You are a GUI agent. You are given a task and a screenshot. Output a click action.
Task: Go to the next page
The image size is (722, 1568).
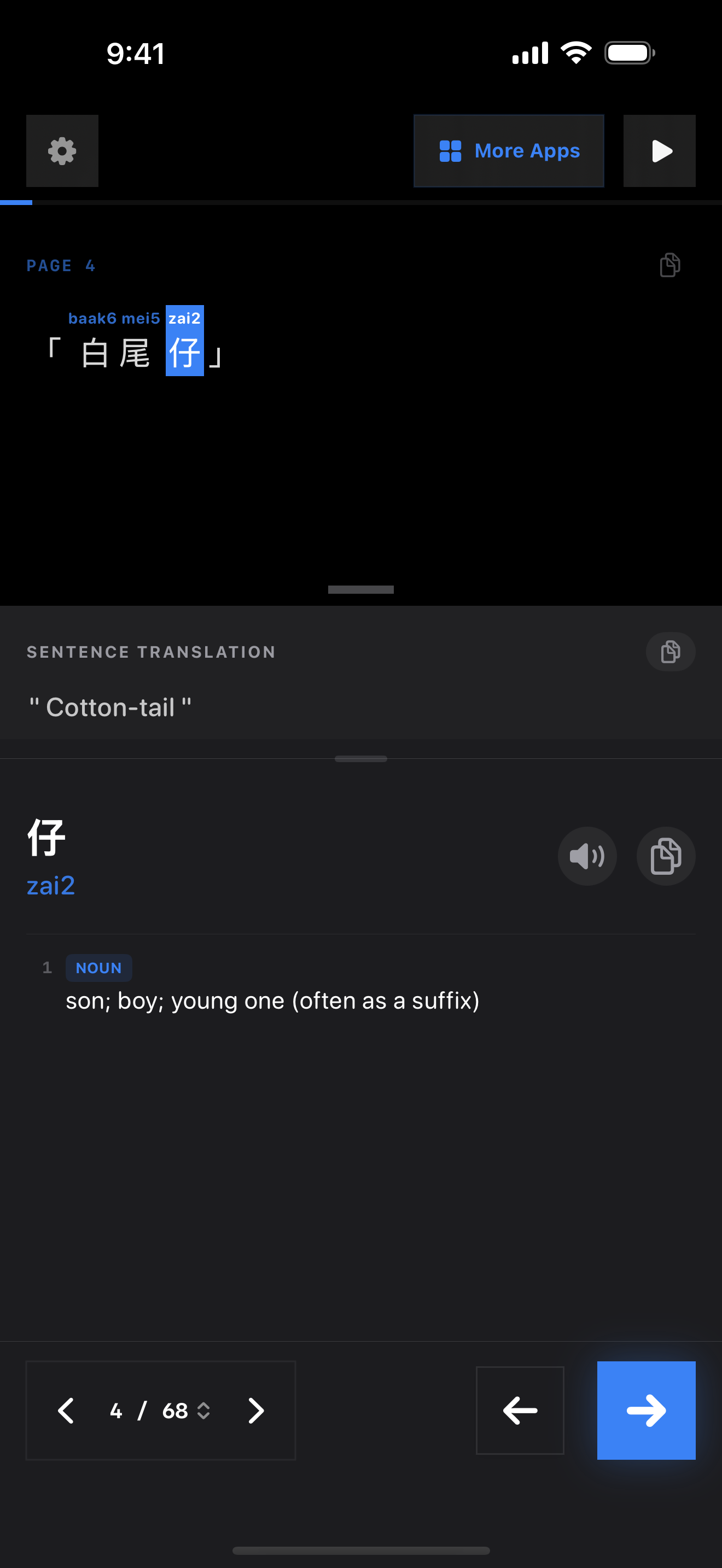tap(257, 1411)
